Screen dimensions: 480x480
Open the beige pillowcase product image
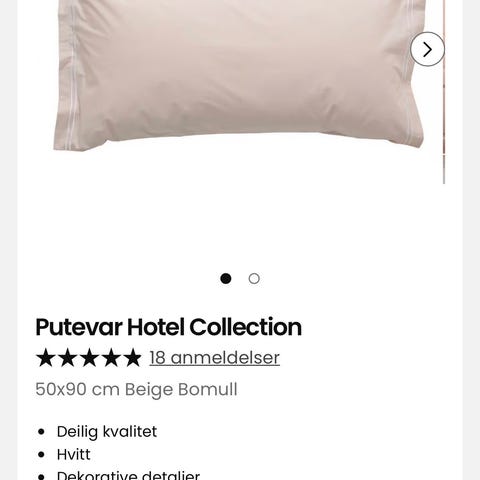[239, 75]
